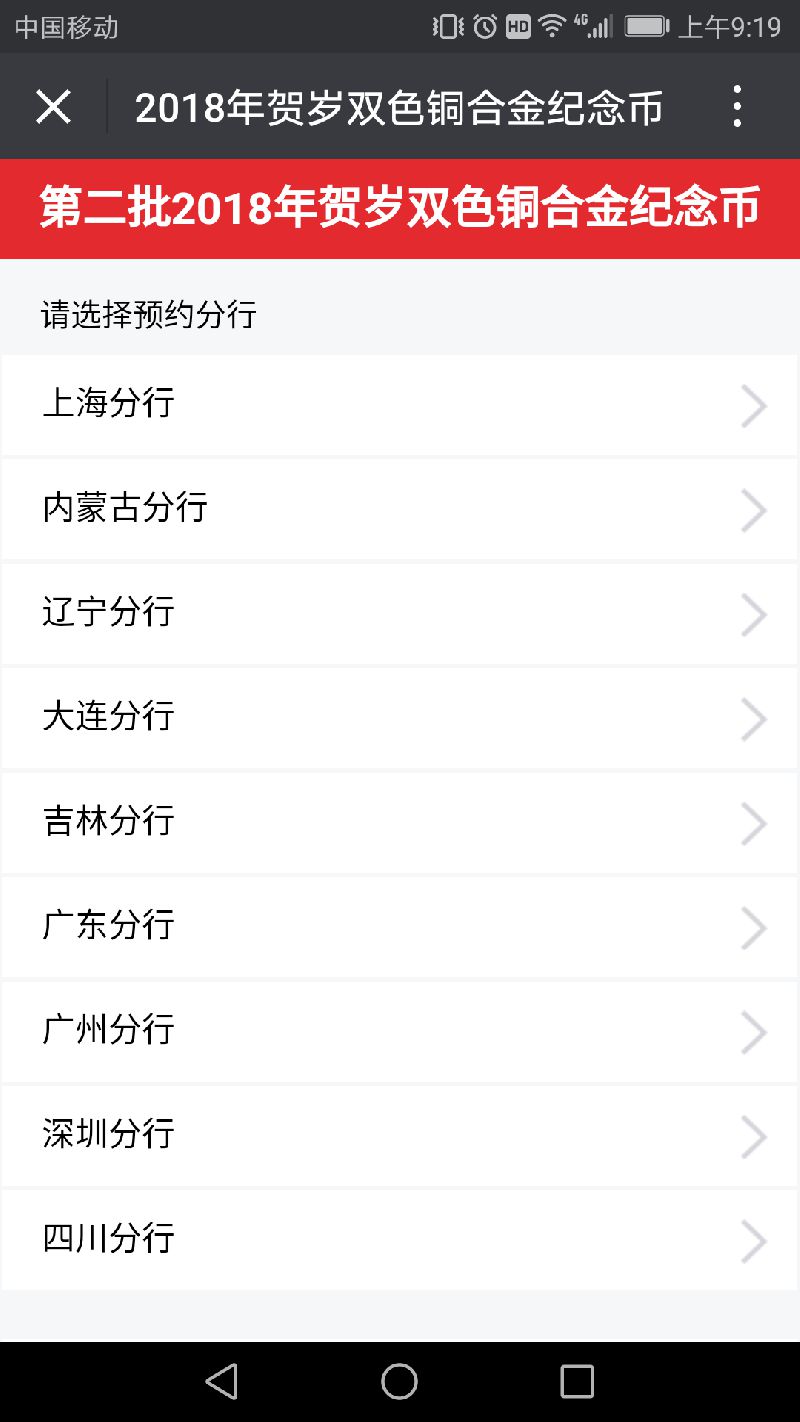Select 深圳分行 branch
The image size is (800, 1422).
(400, 1136)
